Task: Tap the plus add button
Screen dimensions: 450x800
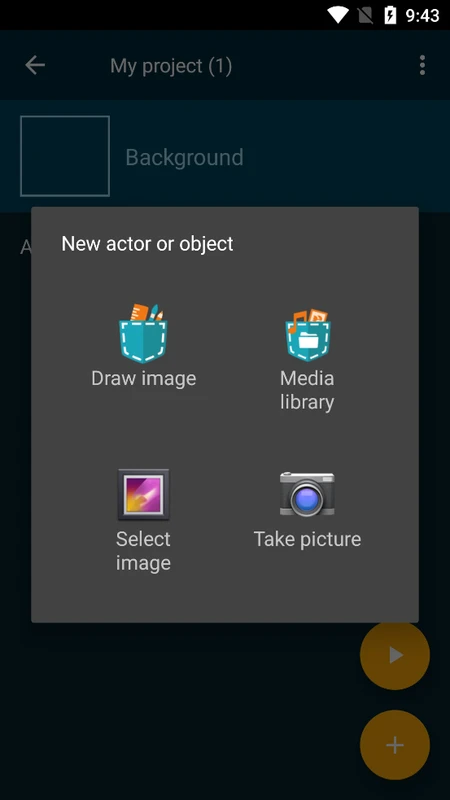Action: pyautogui.click(x=395, y=745)
